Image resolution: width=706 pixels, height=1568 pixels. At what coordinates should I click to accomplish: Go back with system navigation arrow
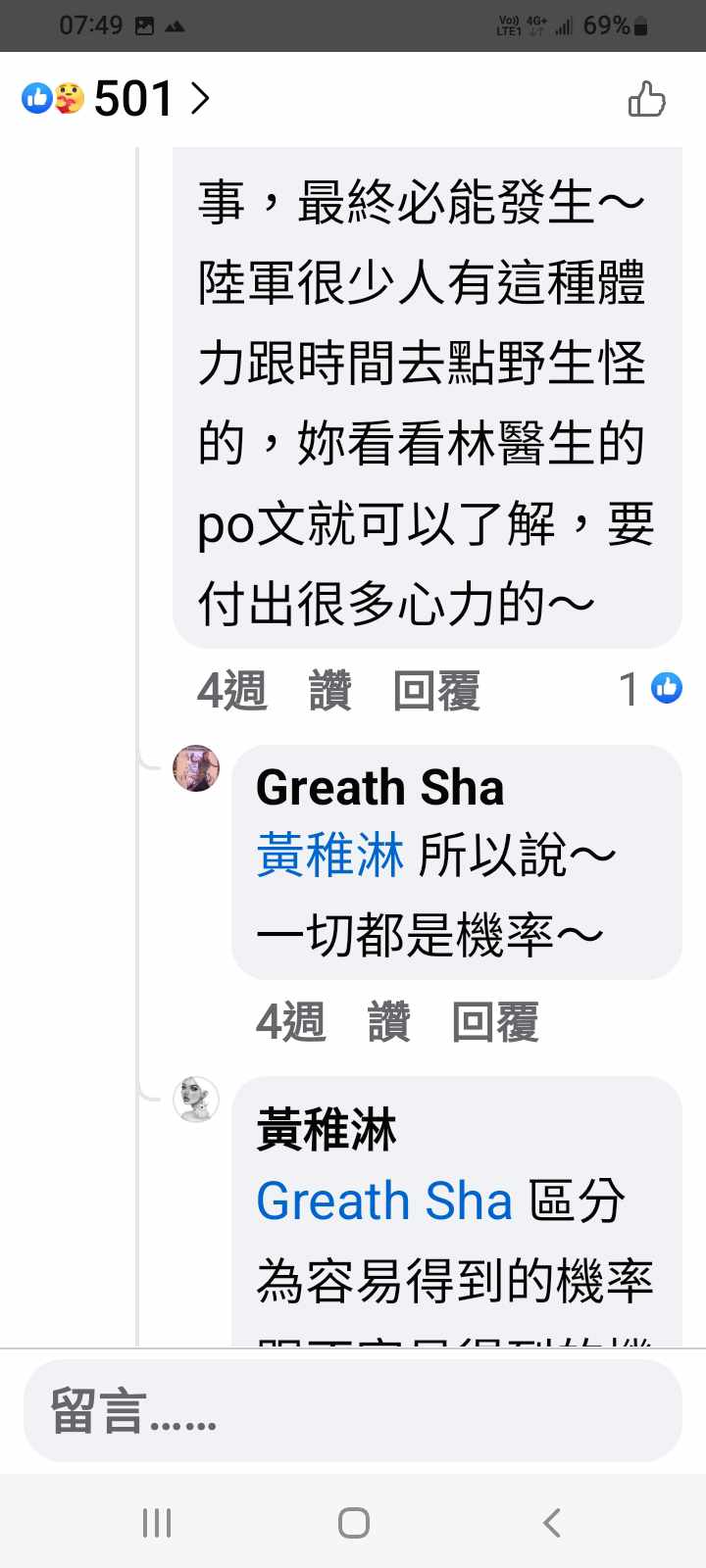point(552,1522)
